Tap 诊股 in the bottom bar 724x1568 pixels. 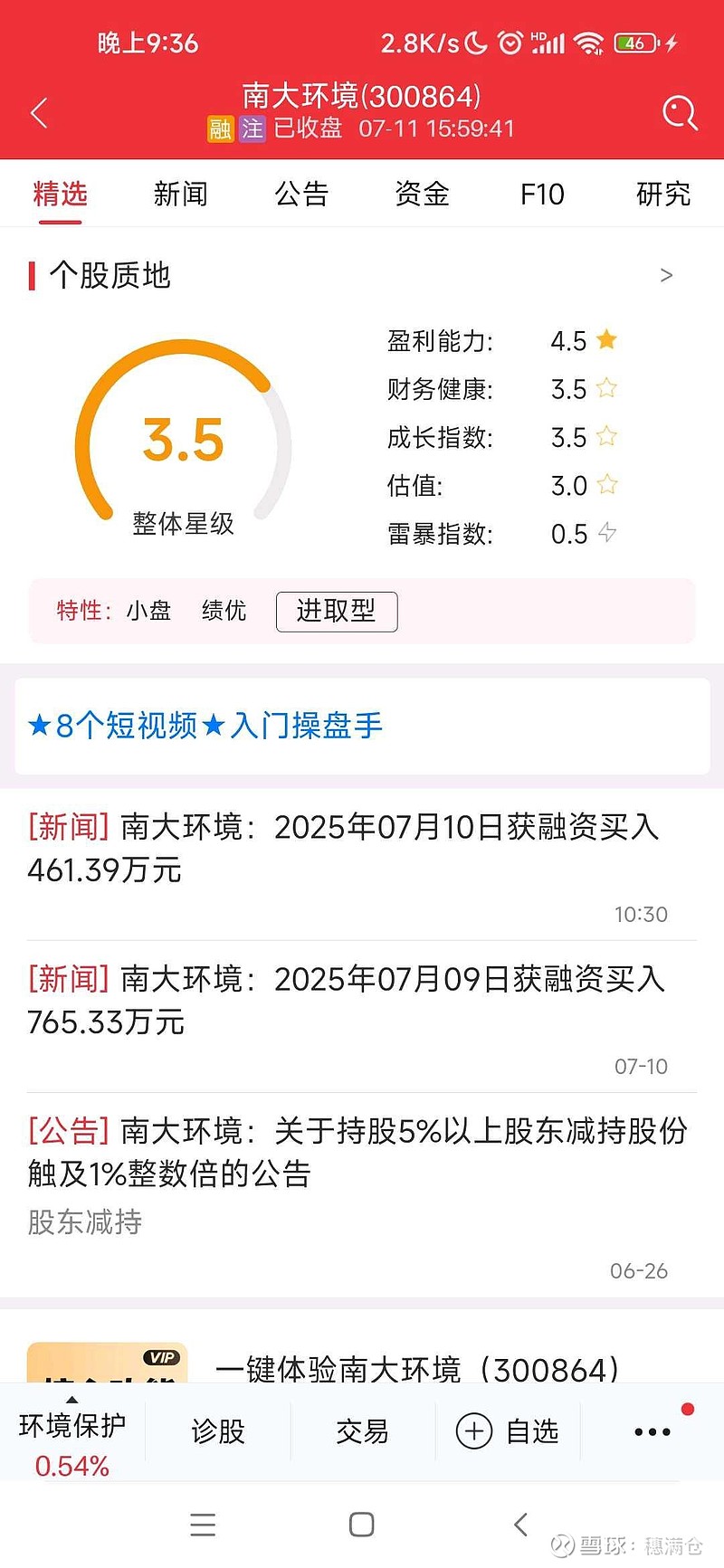tap(218, 1431)
